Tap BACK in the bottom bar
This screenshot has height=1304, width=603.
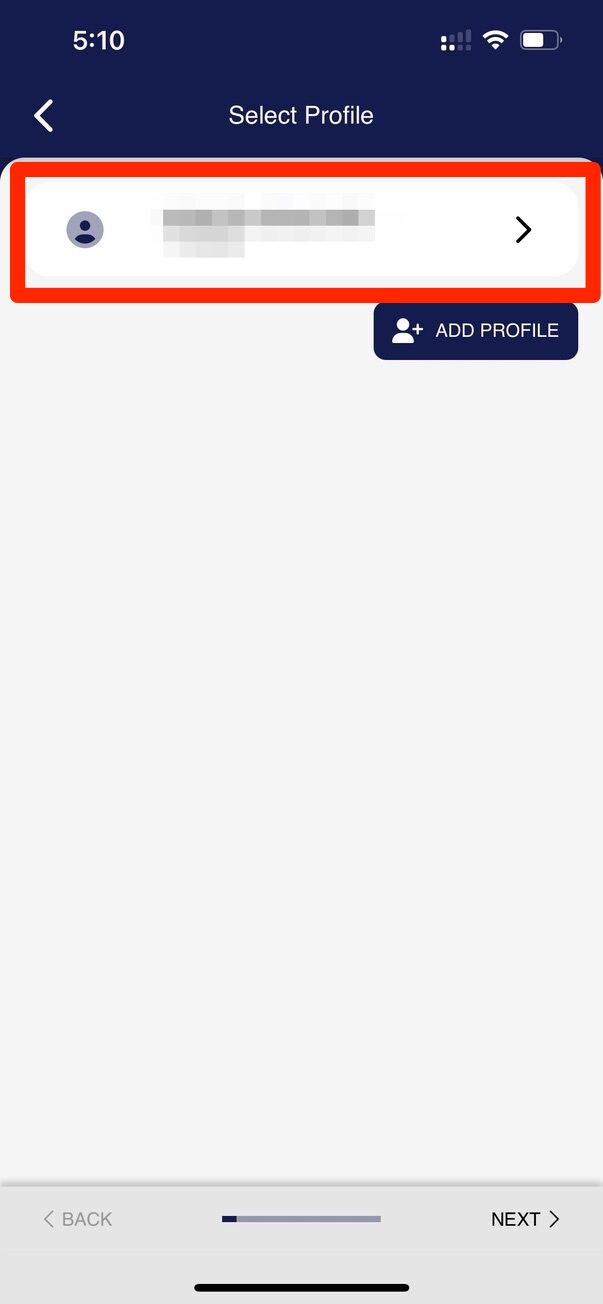pos(77,1219)
